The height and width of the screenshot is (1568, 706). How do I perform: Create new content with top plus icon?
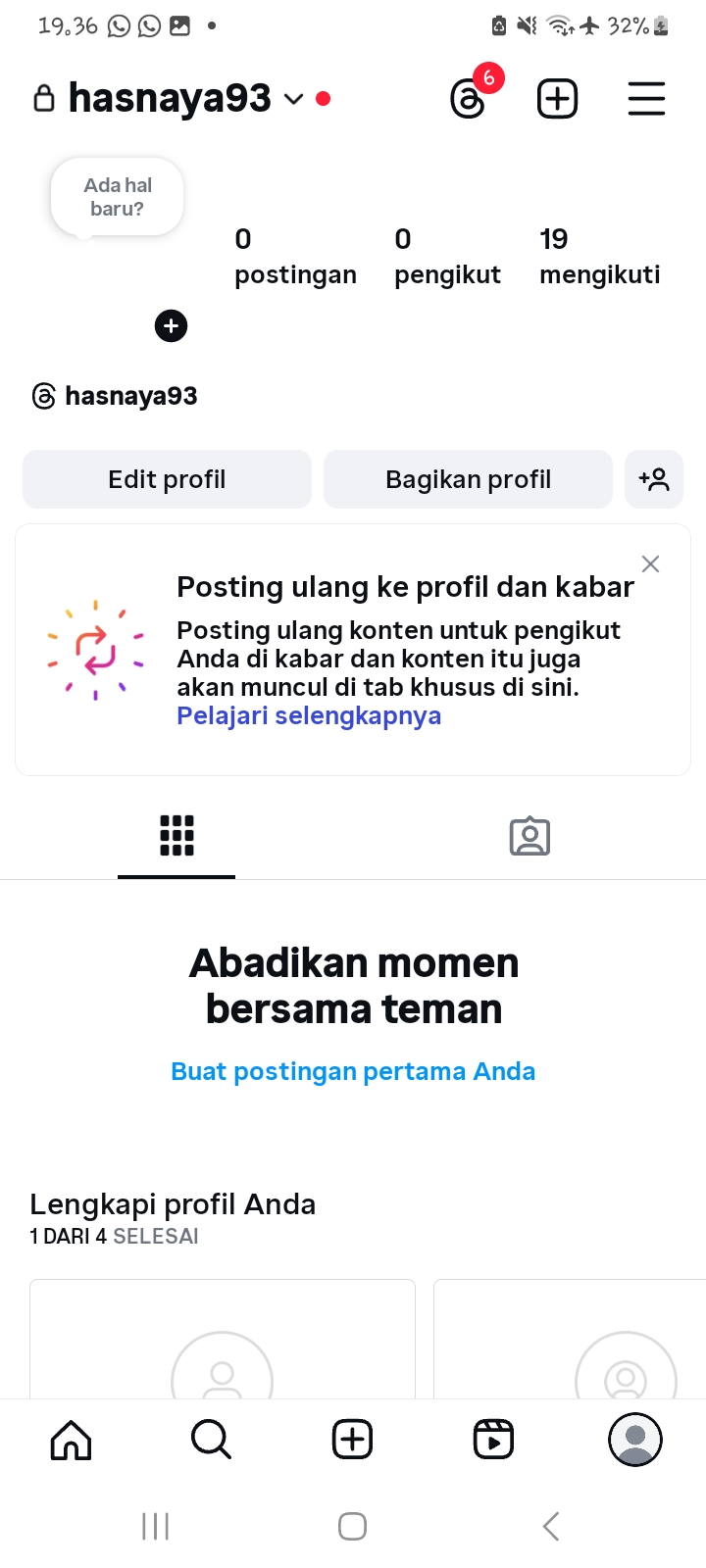pyautogui.click(x=557, y=99)
